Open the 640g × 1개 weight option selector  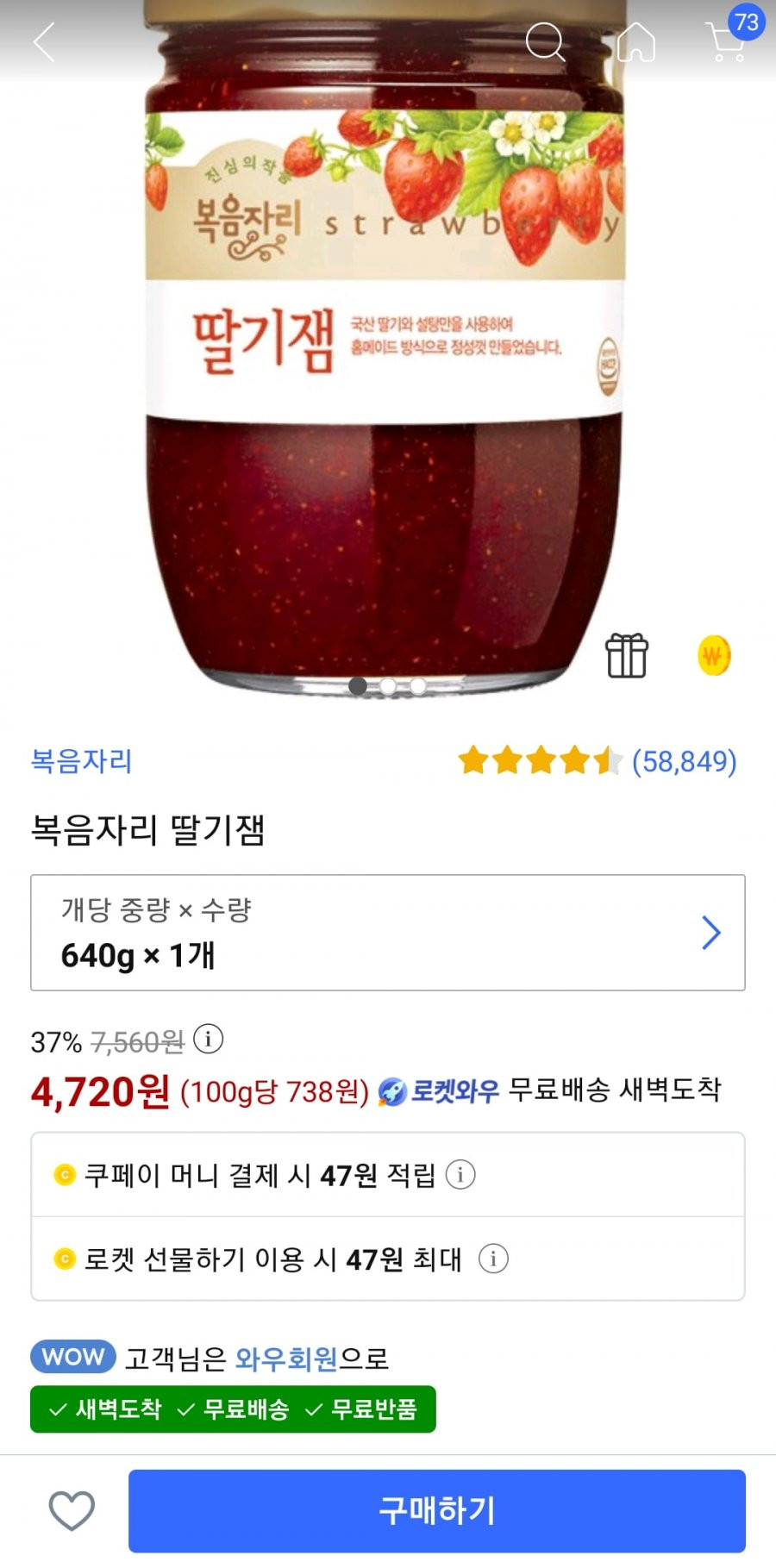pos(388,933)
